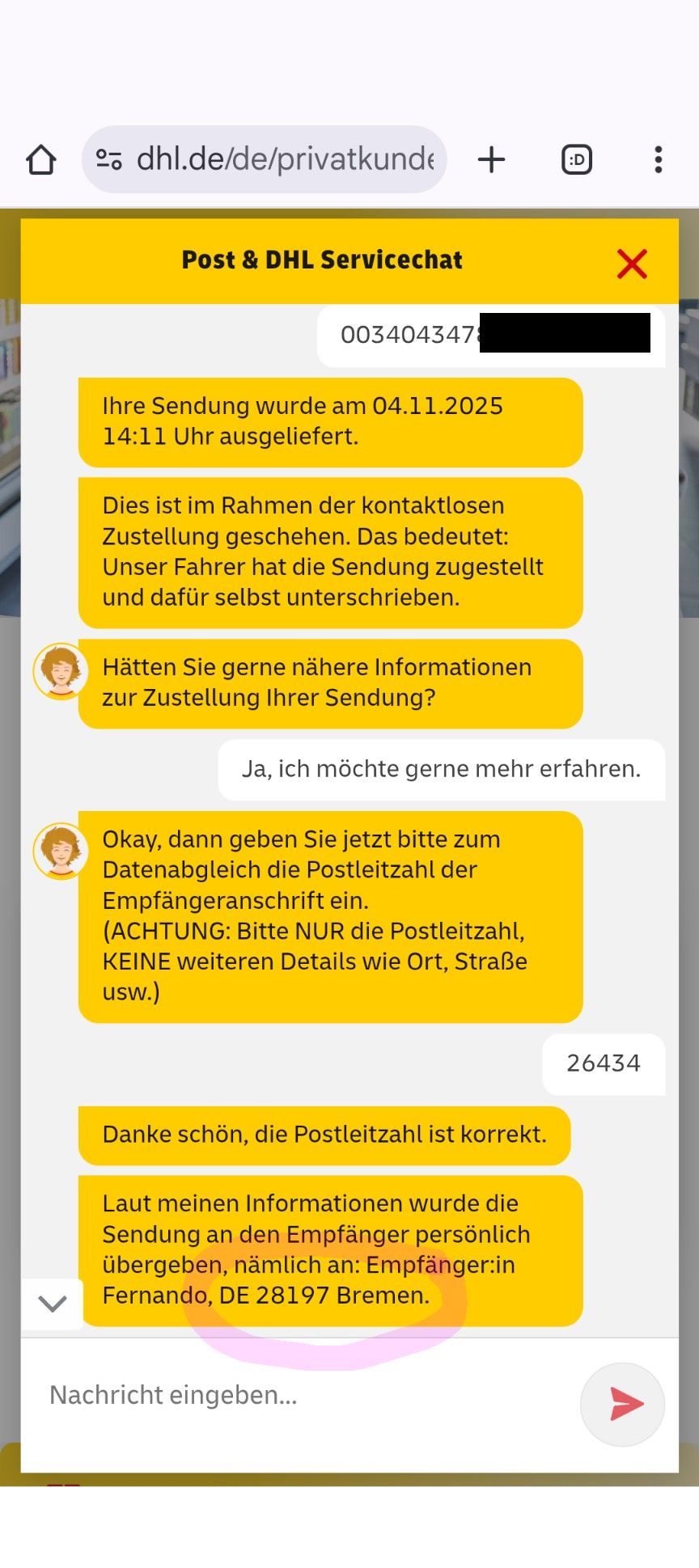This screenshot has height=1568, width=699.
Task: Go to the browser home page
Action: [41, 160]
